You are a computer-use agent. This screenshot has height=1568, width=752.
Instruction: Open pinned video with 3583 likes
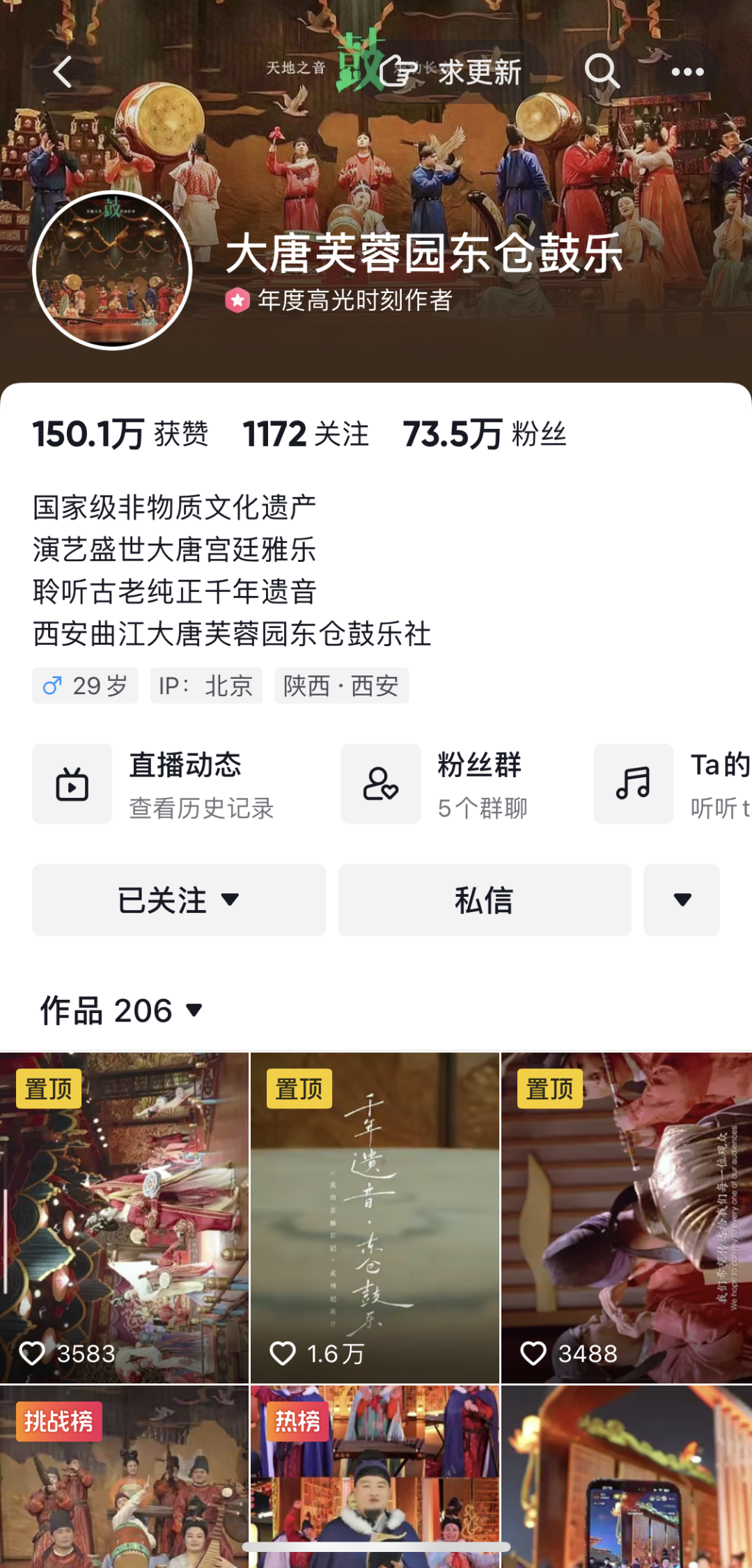click(x=124, y=1217)
